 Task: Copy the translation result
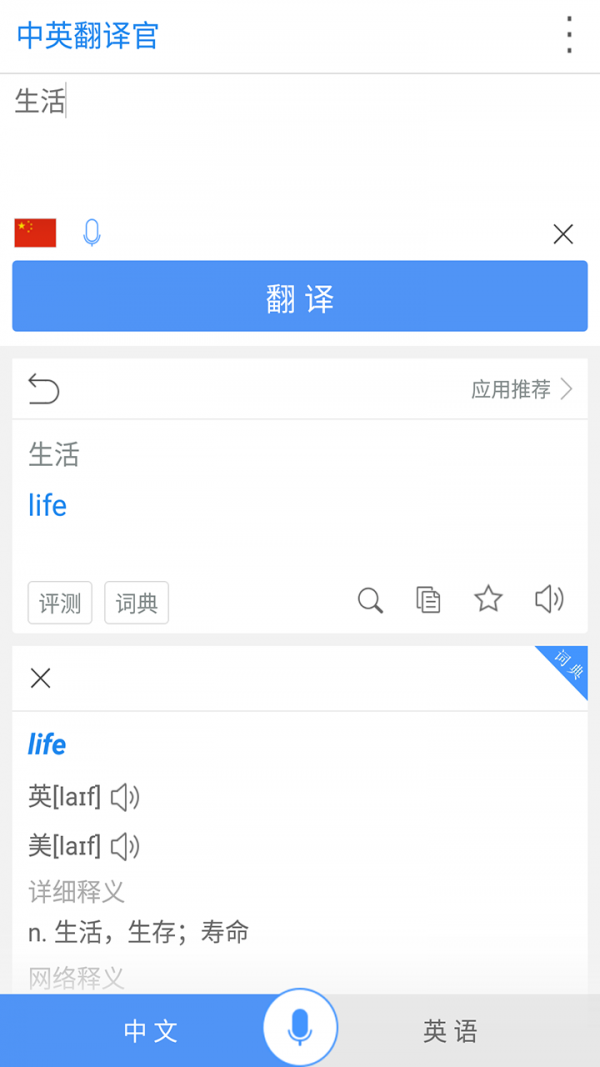click(429, 600)
